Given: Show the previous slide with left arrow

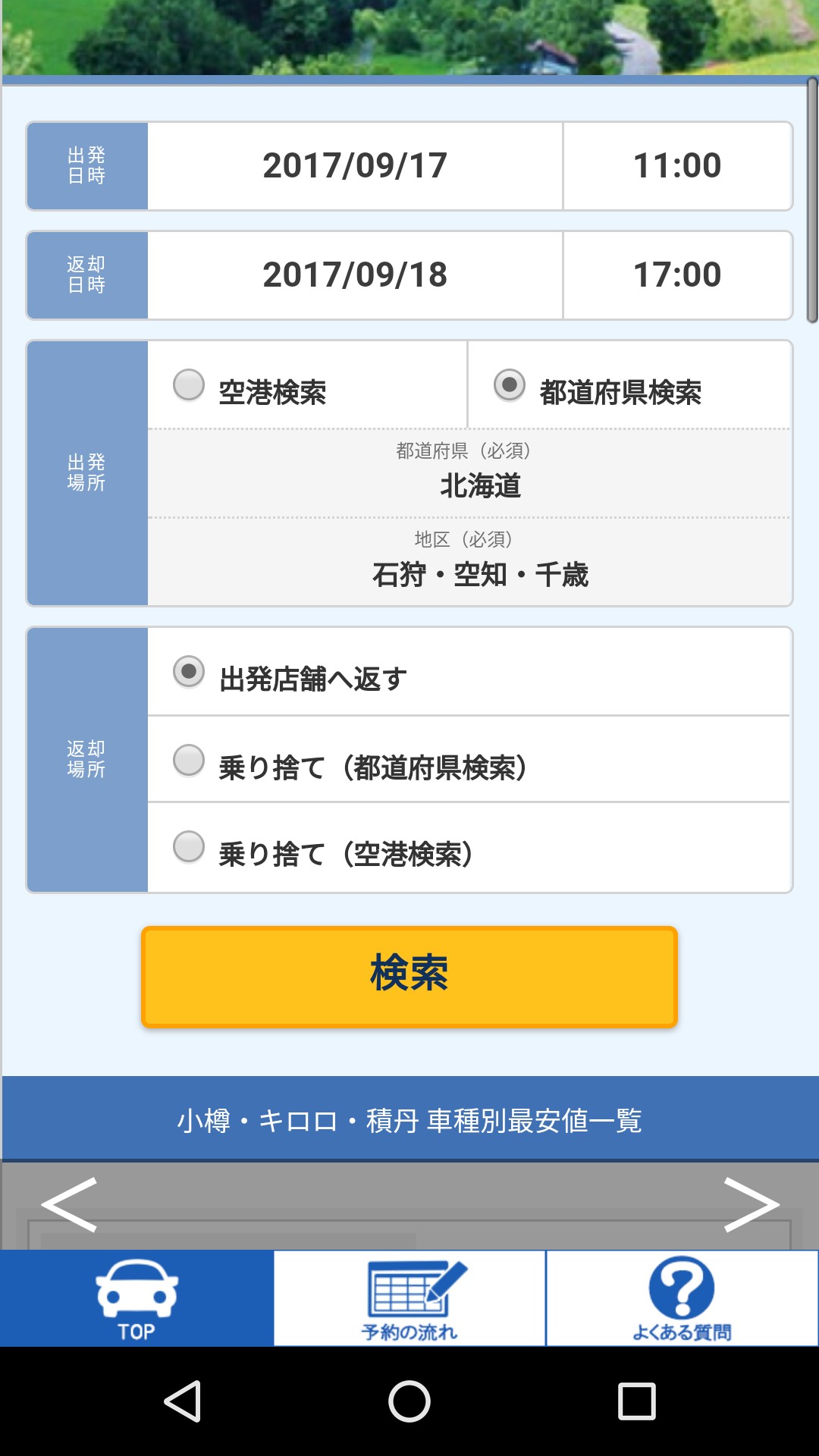Looking at the screenshot, I should (x=69, y=1204).
